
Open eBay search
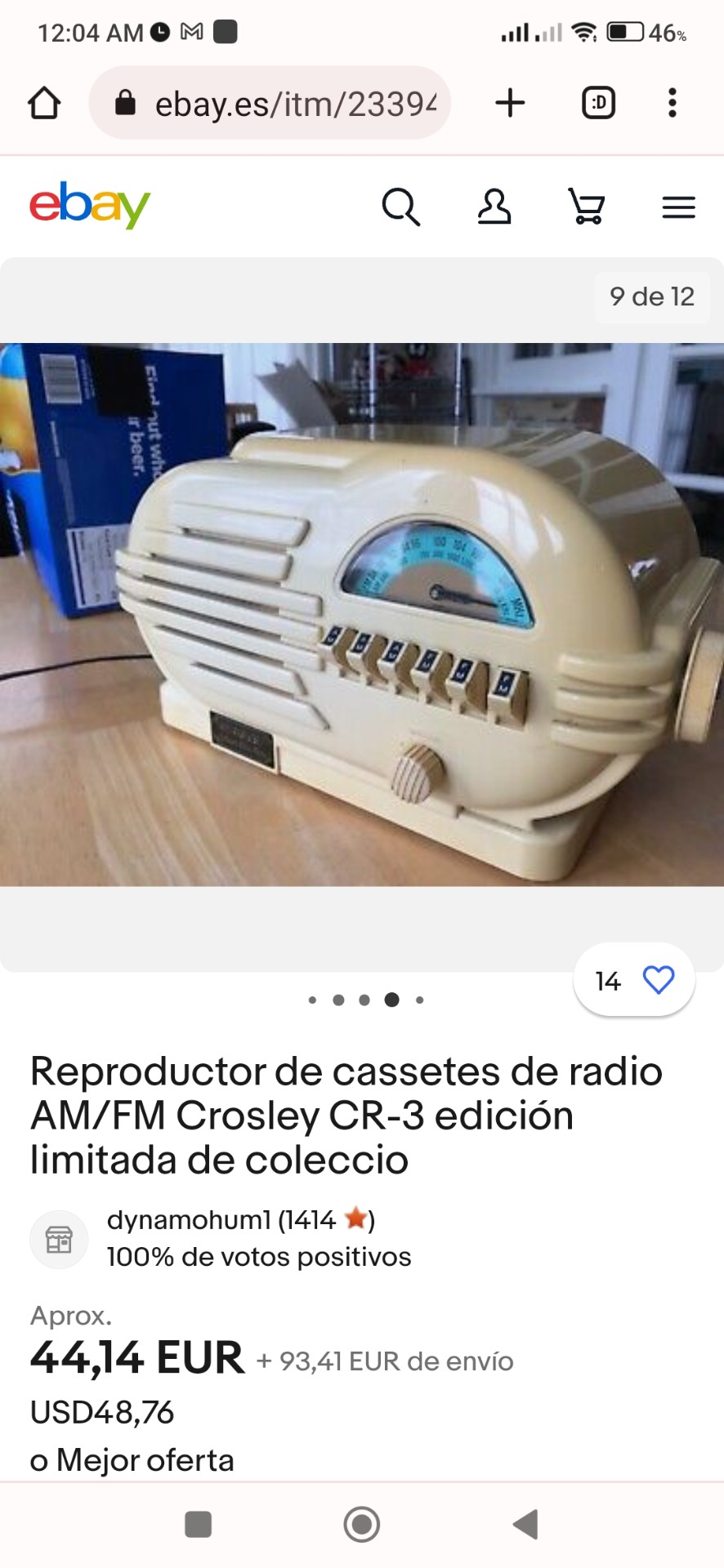pyautogui.click(x=400, y=207)
